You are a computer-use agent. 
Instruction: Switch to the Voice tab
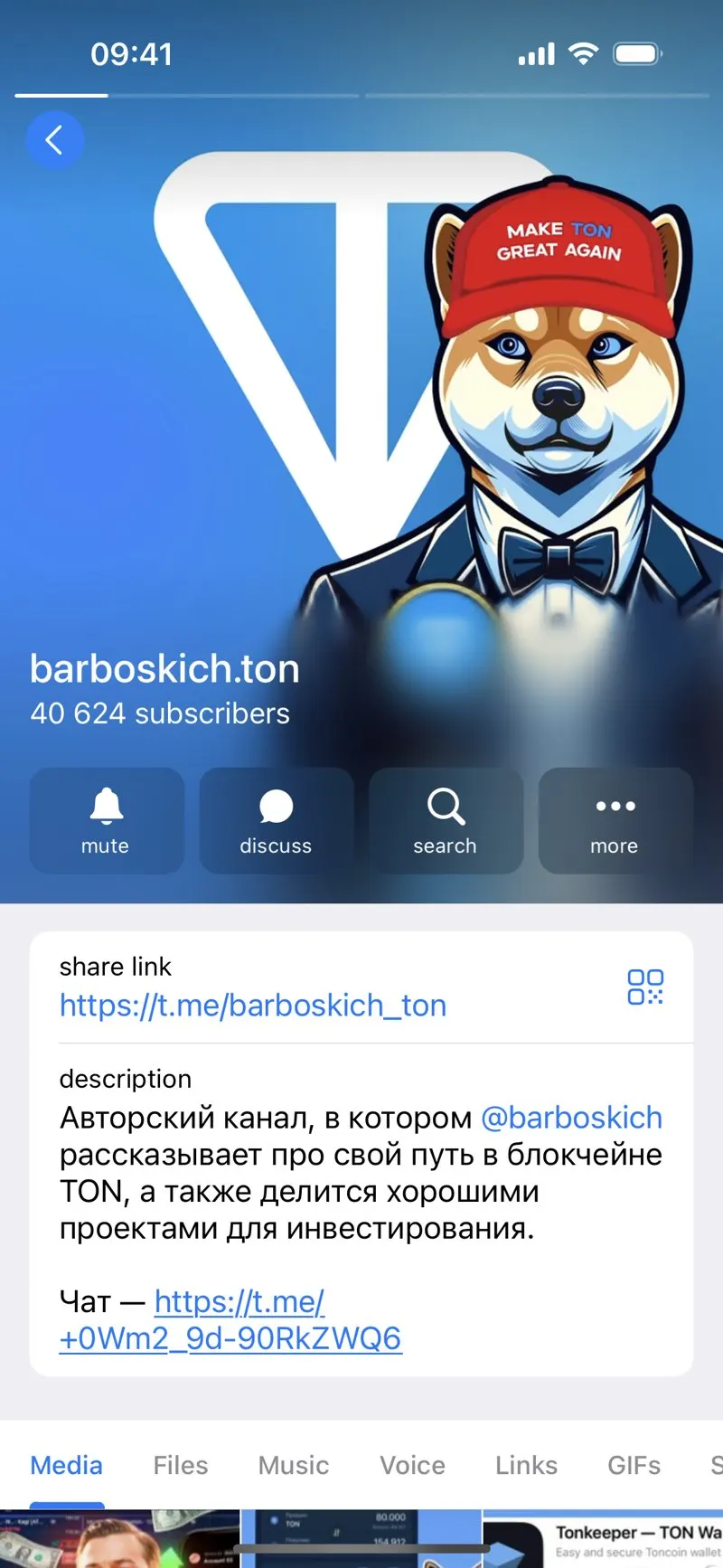pos(413,1465)
